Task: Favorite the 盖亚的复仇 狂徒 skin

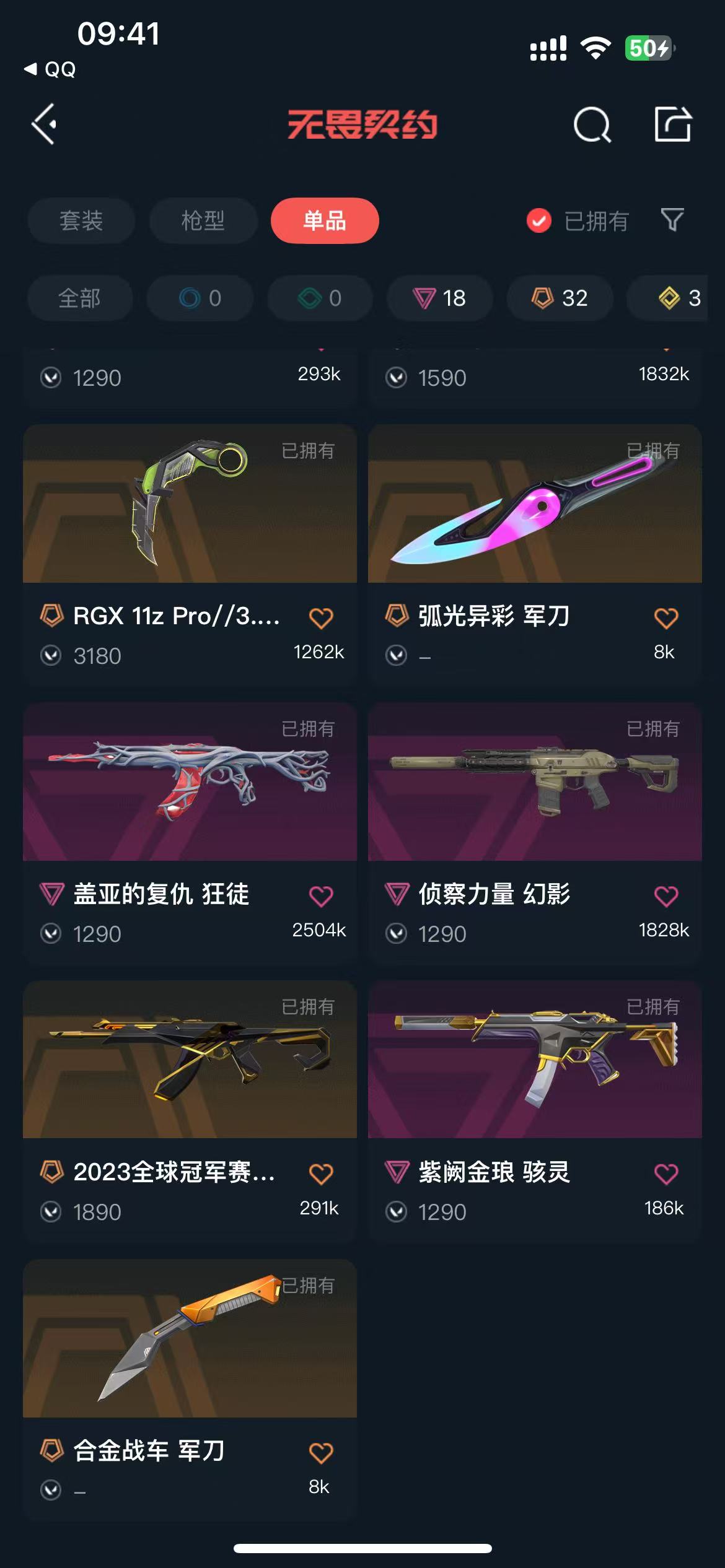Action: pos(321,896)
